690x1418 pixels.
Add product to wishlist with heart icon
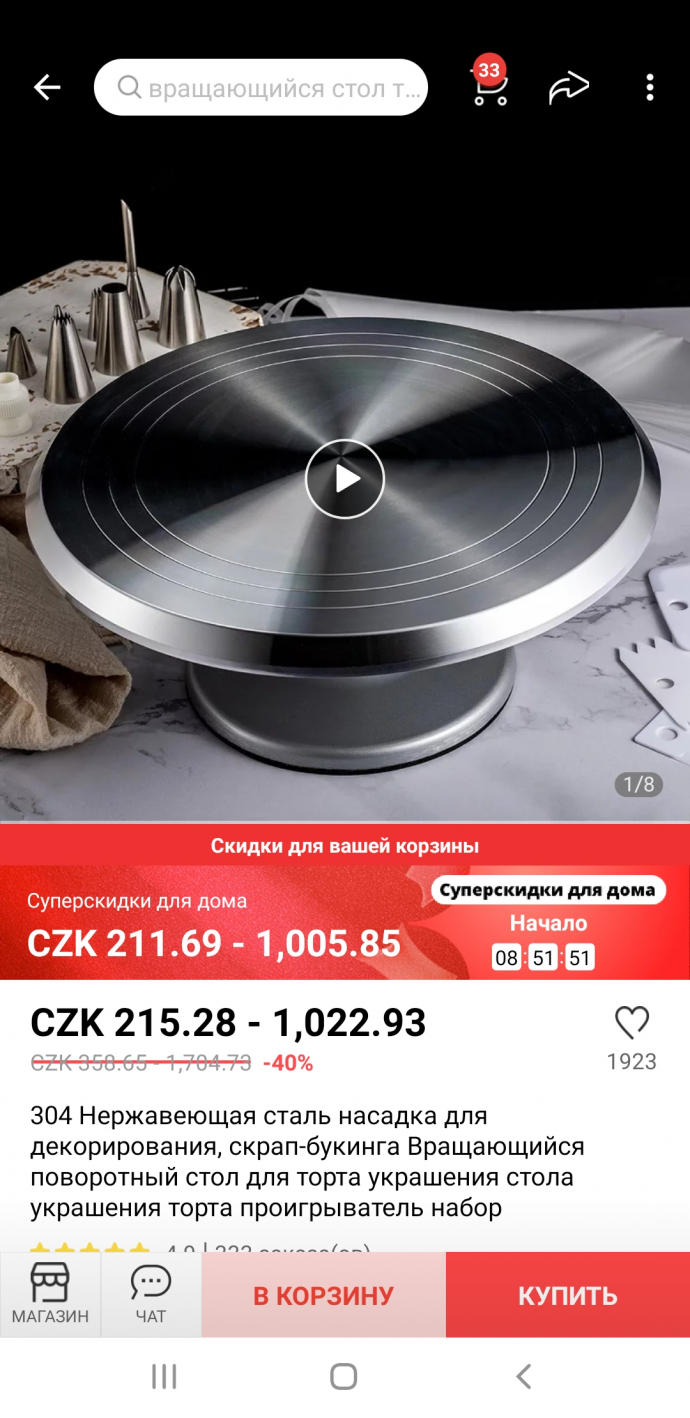coord(631,1024)
